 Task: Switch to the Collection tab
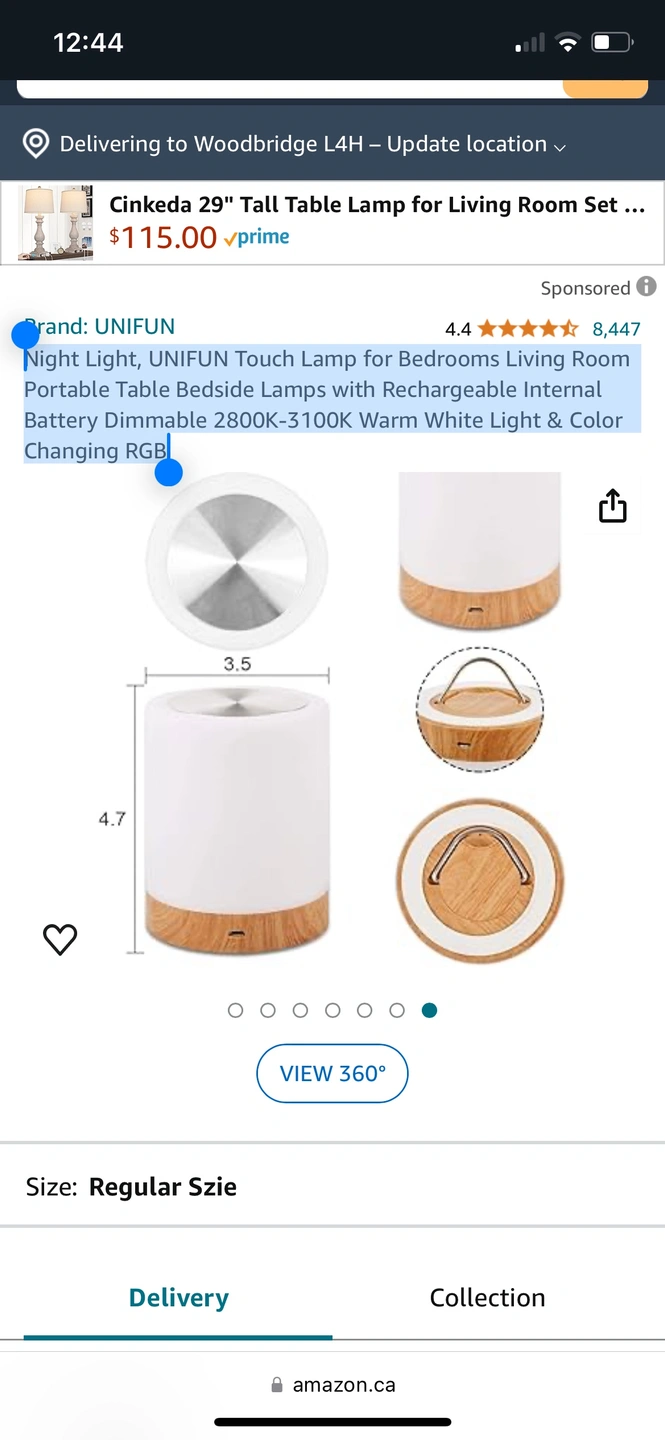point(487,1298)
